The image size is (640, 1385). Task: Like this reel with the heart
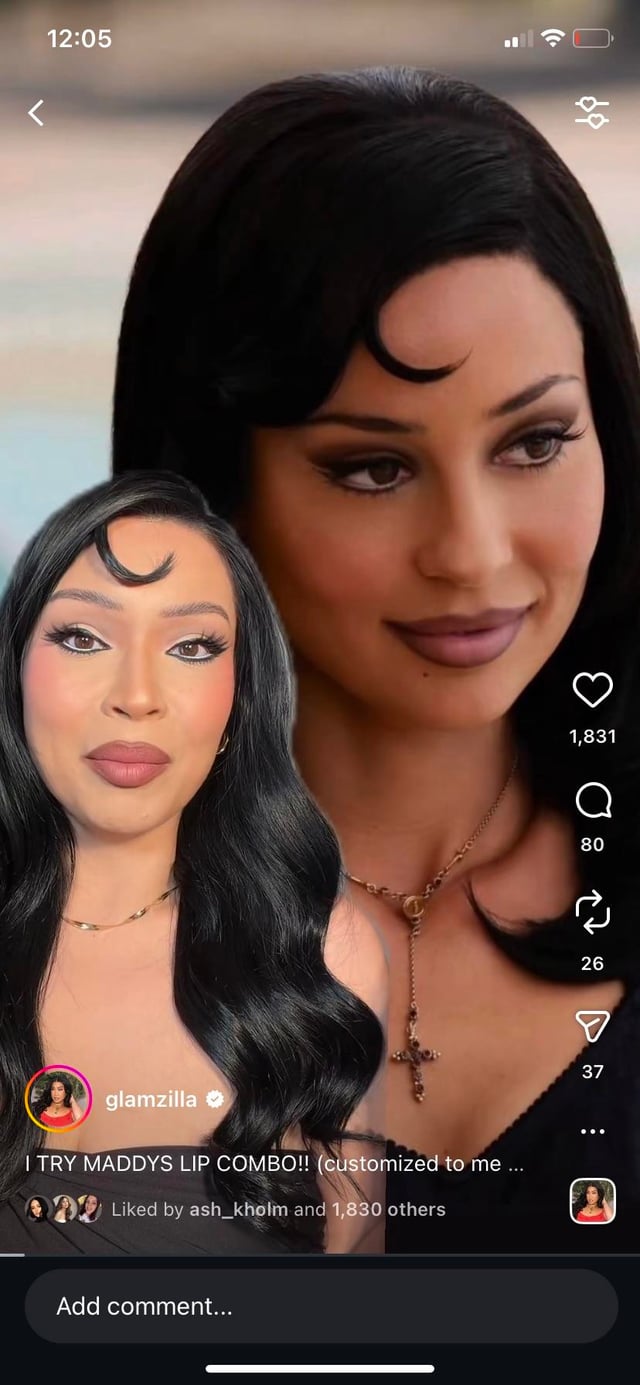click(x=592, y=690)
